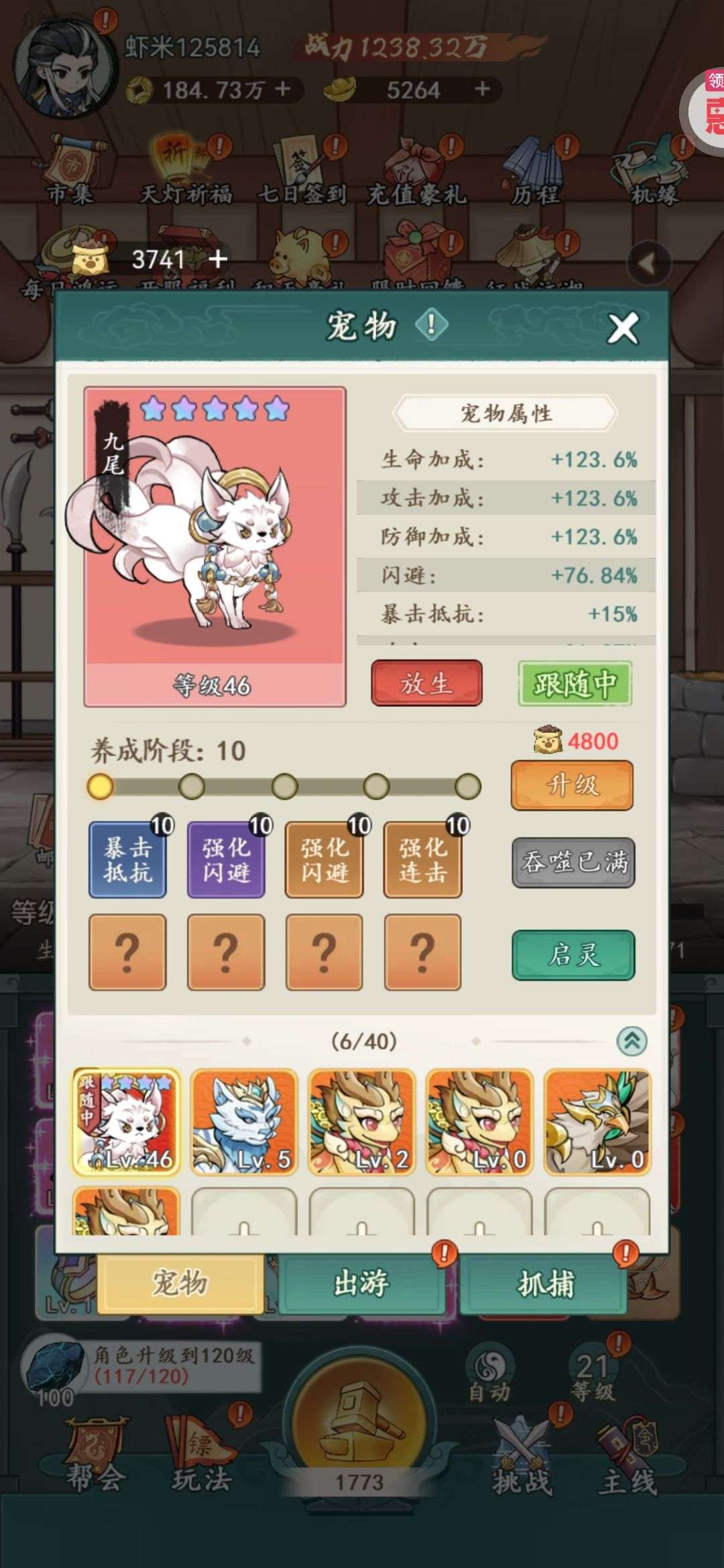Screen dimensions: 724x1568
Task: Add pet food with the plus beside 3741
Action: pyautogui.click(x=218, y=259)
